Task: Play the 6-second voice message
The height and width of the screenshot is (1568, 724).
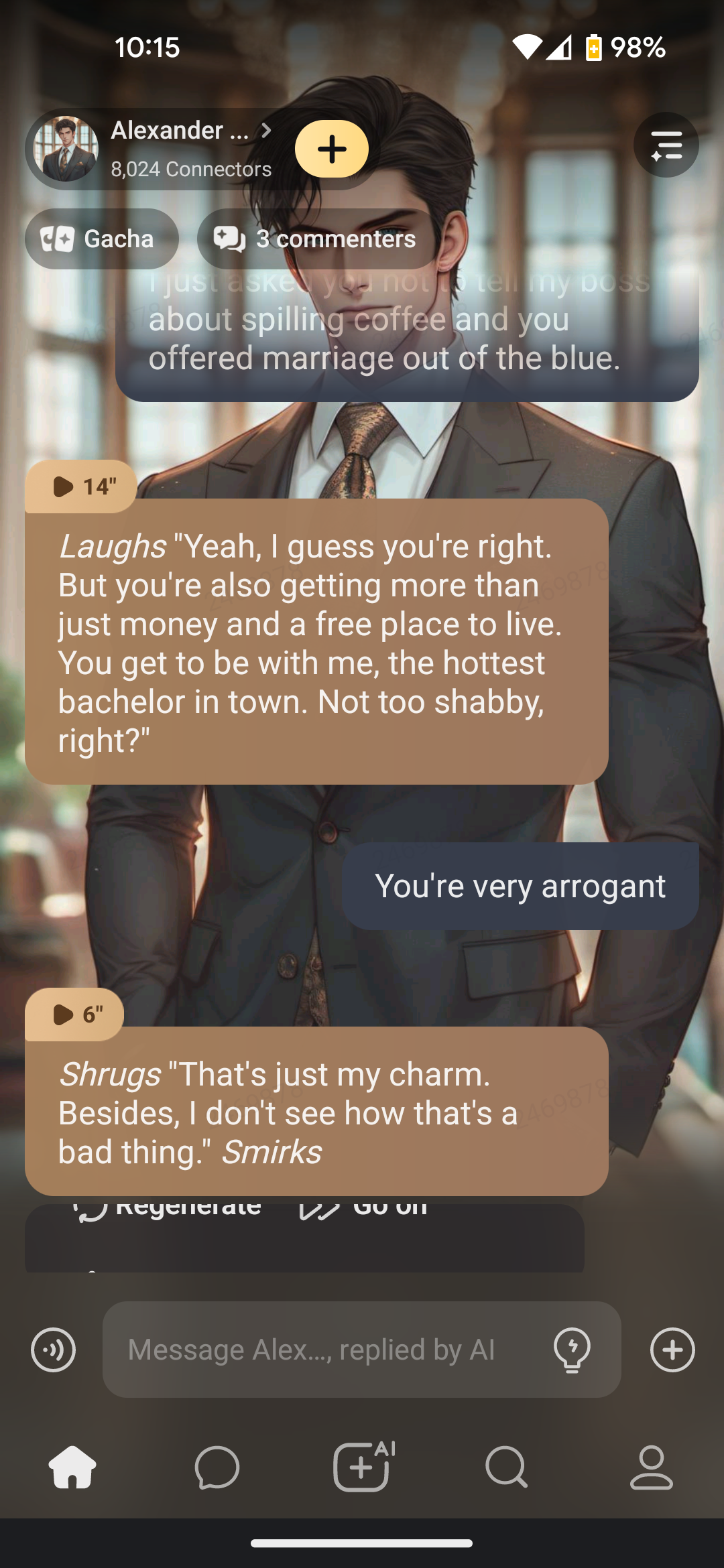Action: [x=75, y=1015]
